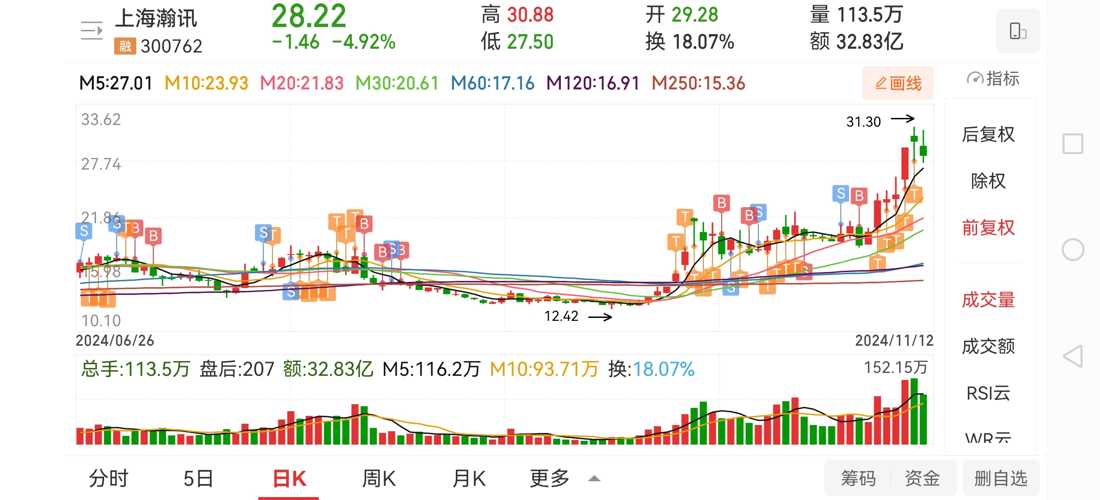Go back using the system back button
Screen dimensions: 1100x500
click(x=1072, y=355)
